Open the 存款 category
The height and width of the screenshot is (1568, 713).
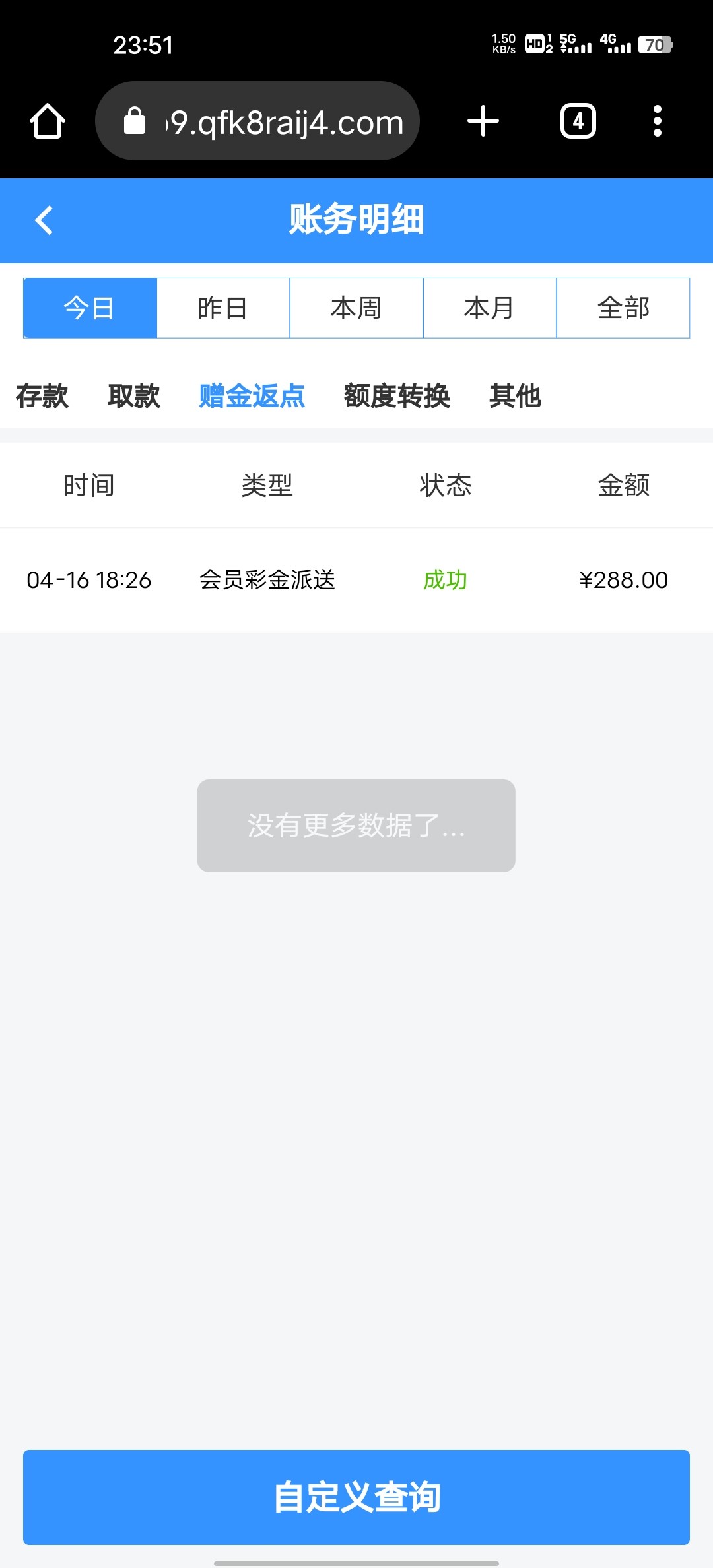(42, 396)
